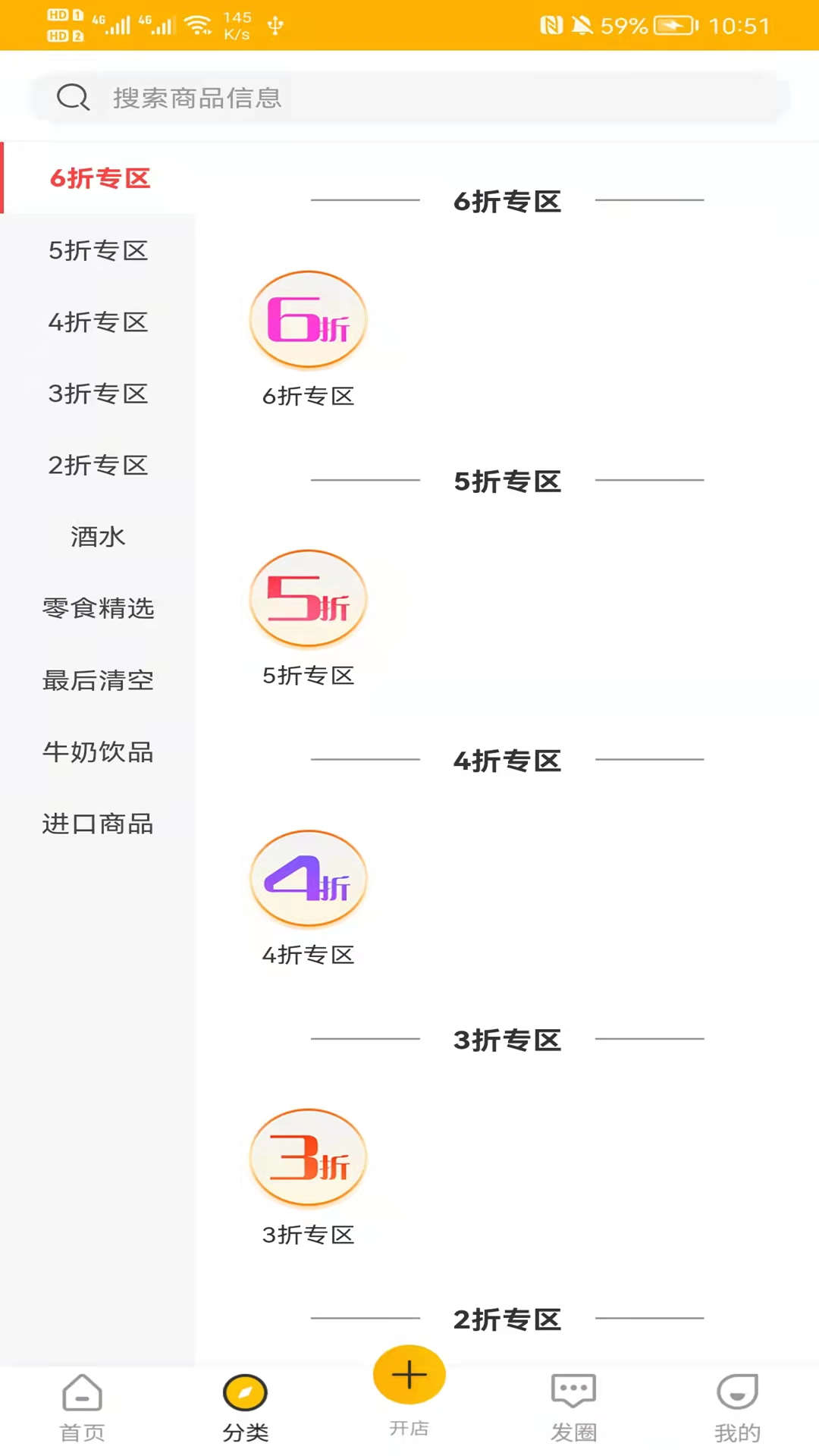This screenshot has height=1456, width=819.
Task: Tap the circular 4折 badge image
Action: click(307, 877)
